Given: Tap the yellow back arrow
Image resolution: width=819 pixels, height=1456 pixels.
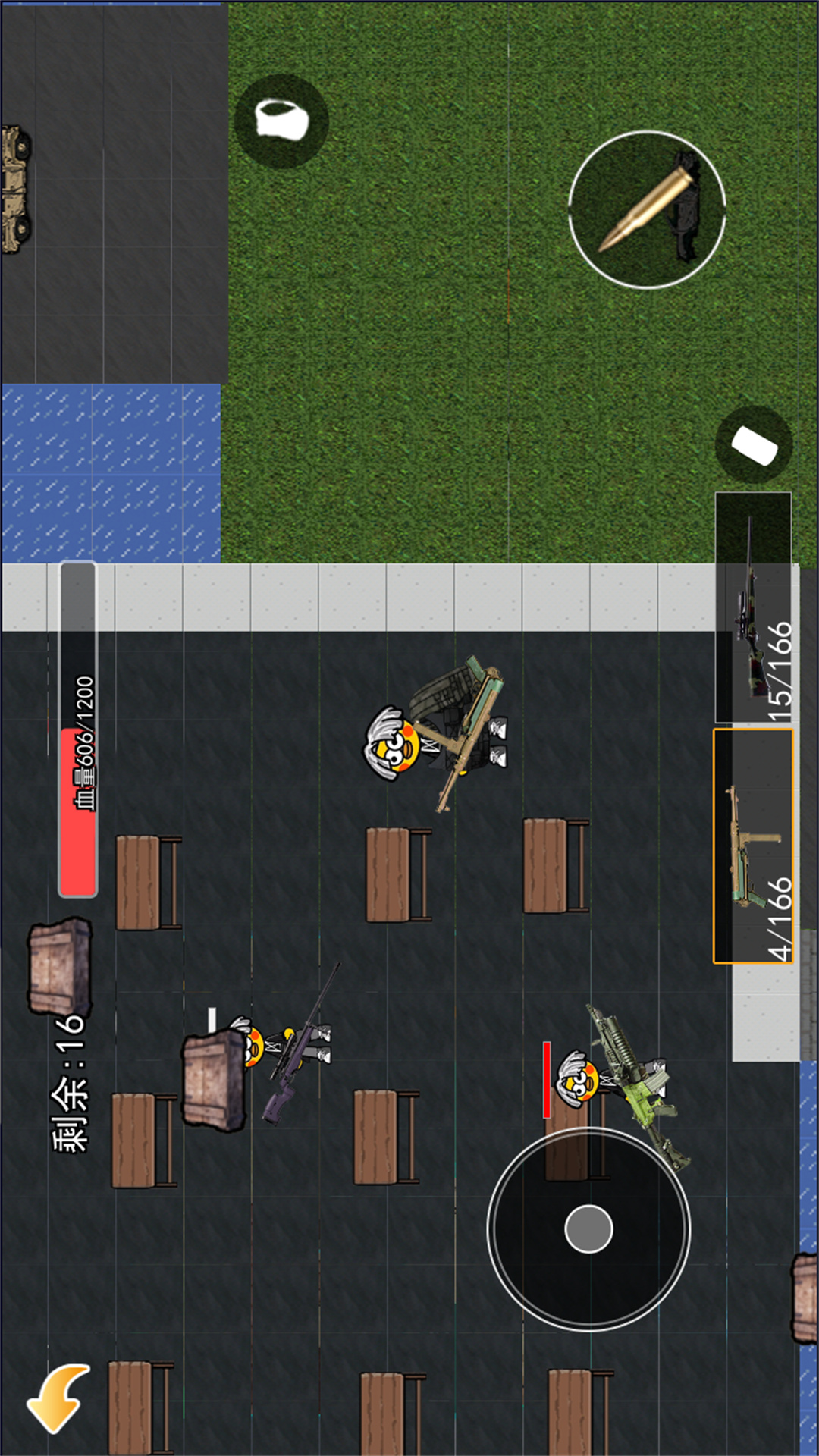Looking at the screenshot, I should [x=59, y=1398].
